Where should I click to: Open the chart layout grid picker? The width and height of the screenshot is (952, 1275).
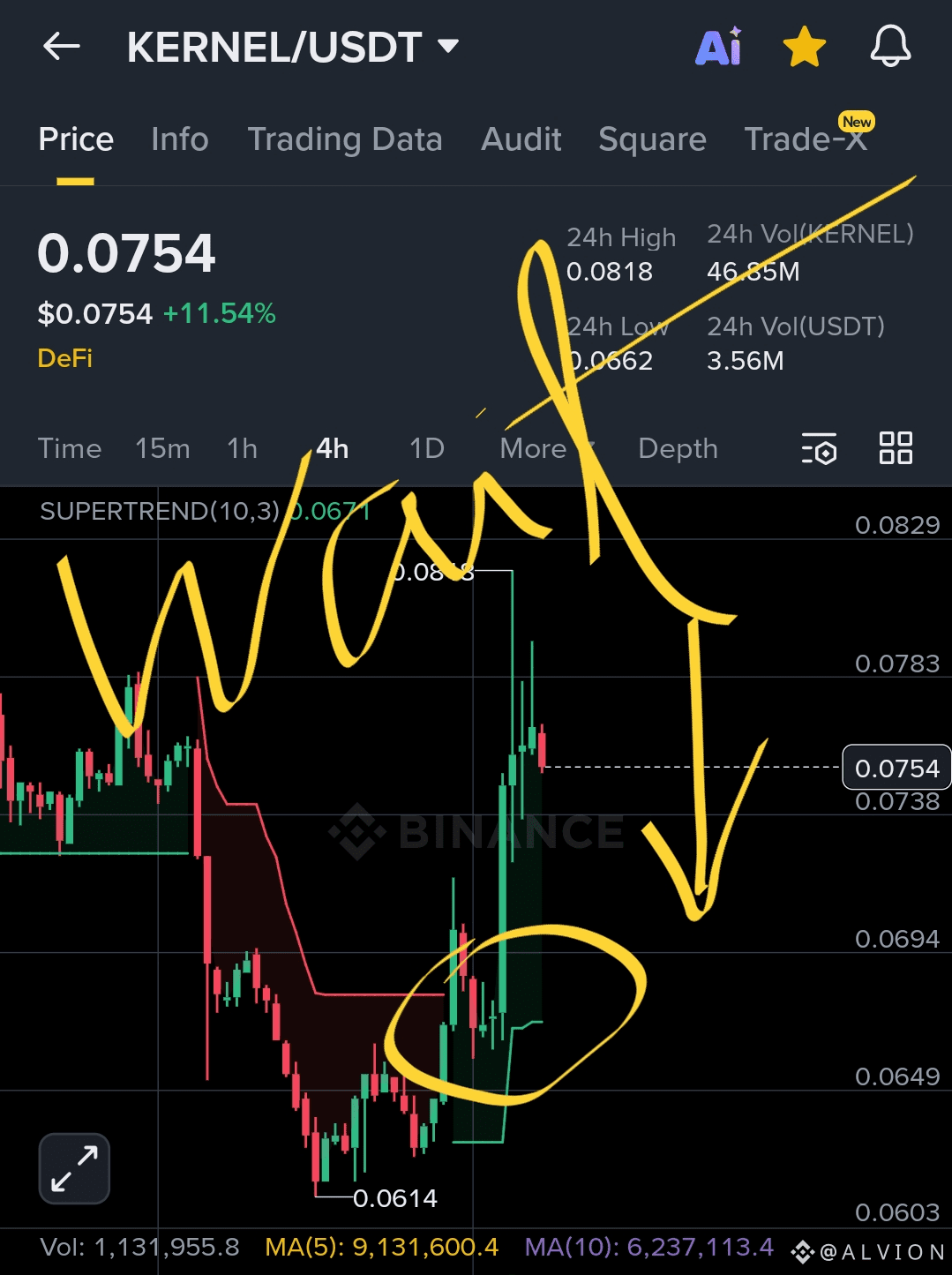click(x=896, y=449)
